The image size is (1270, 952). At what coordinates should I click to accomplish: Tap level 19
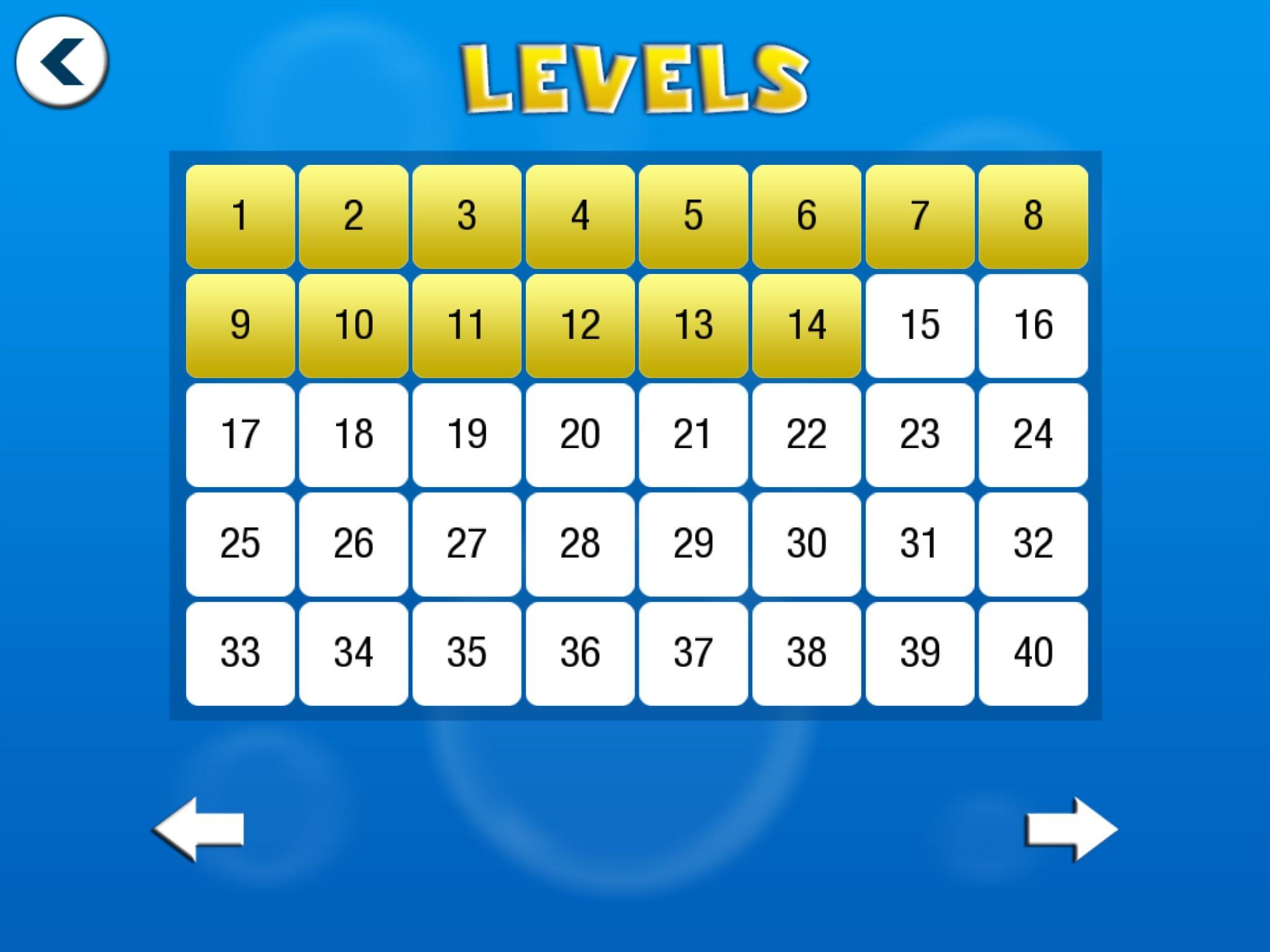click(467, 434)
